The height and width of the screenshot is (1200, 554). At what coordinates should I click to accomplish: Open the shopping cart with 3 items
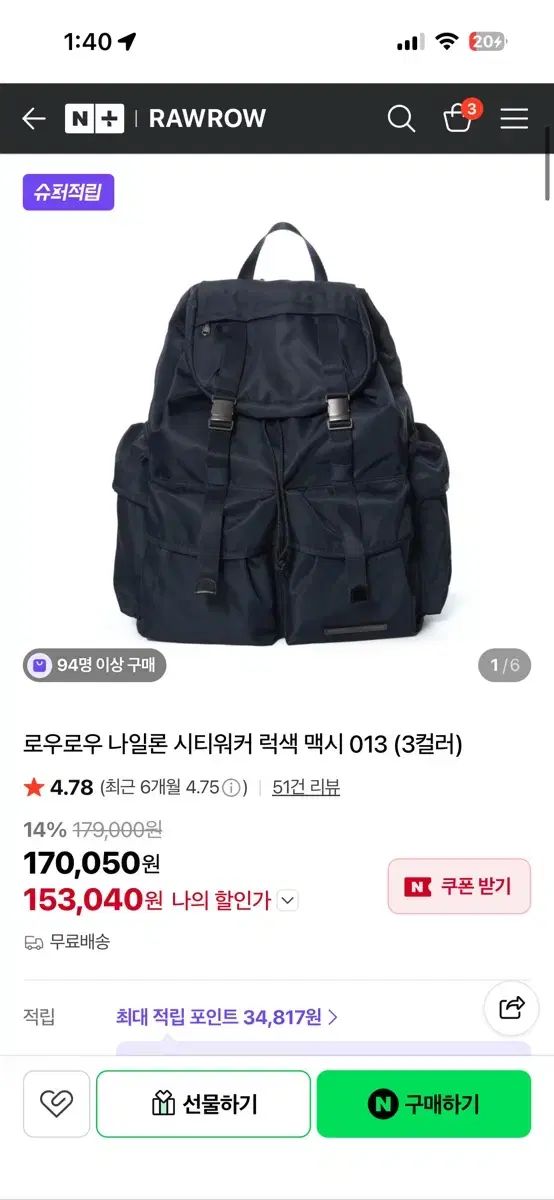click(x=460, y=116)
